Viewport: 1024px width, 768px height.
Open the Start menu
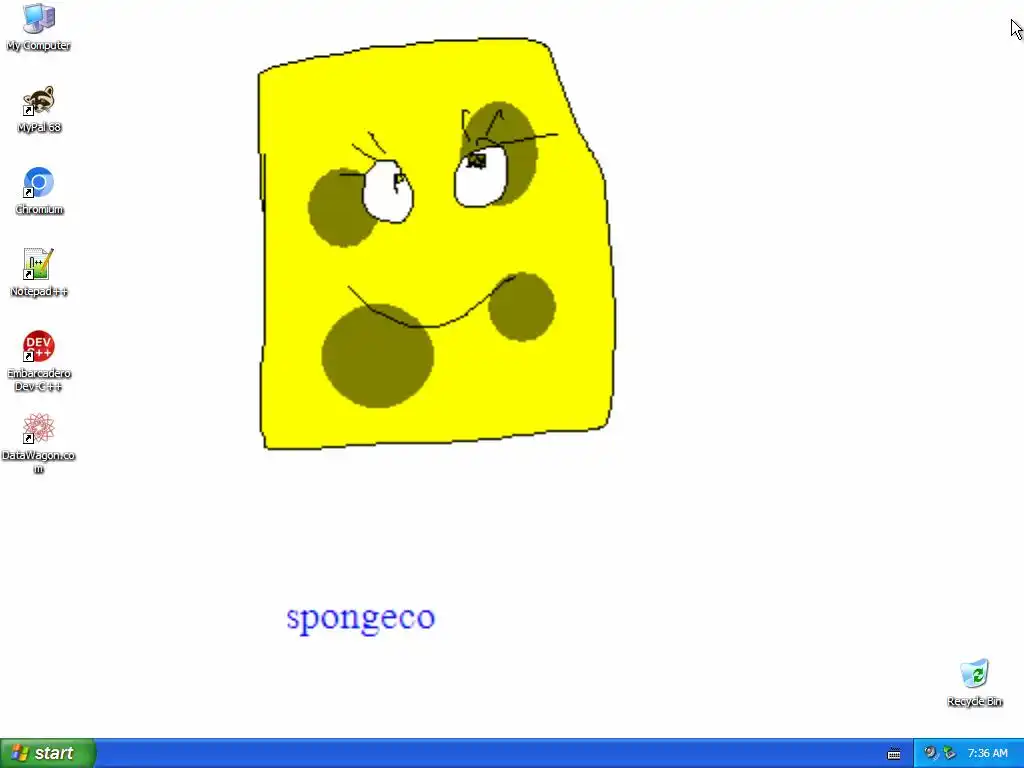48,753
